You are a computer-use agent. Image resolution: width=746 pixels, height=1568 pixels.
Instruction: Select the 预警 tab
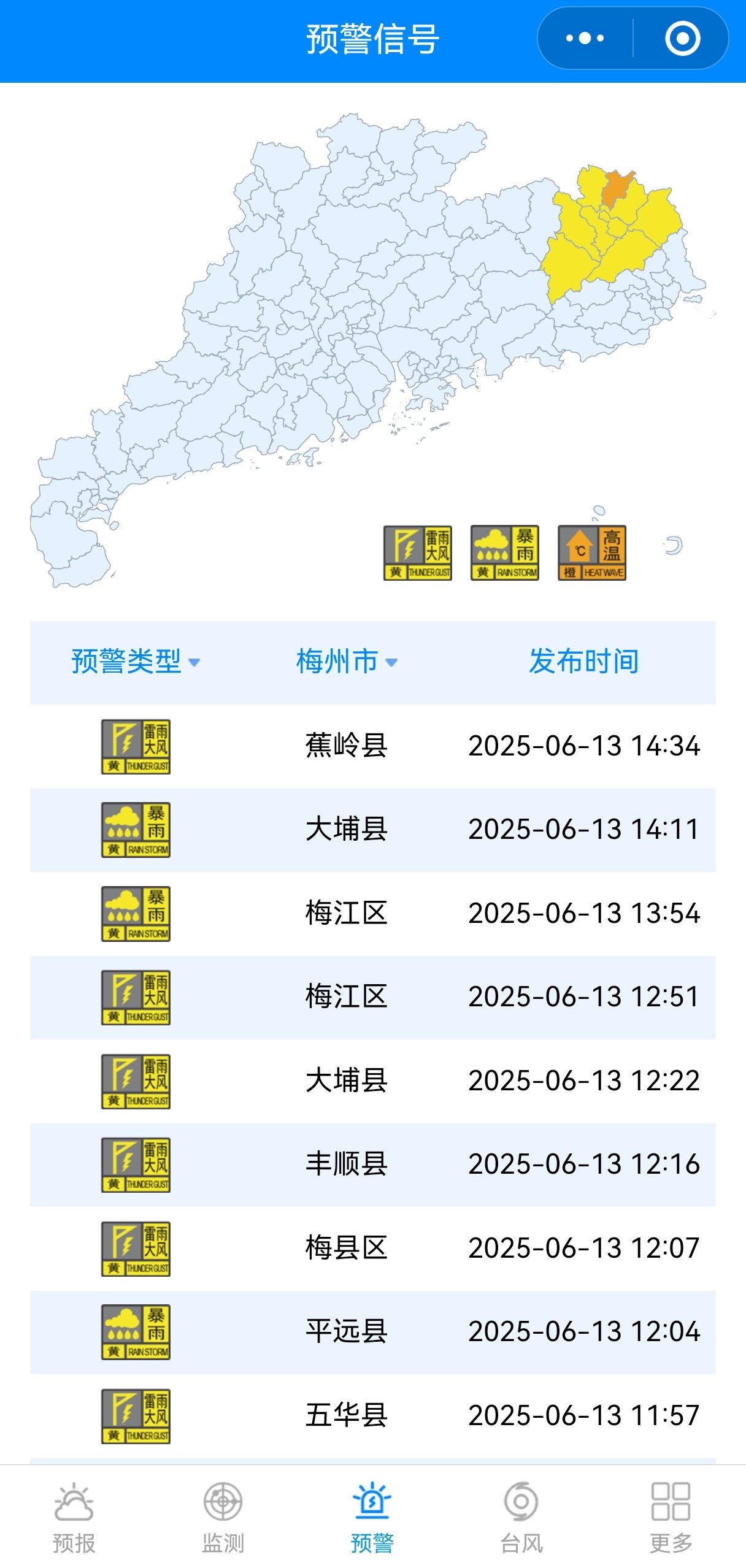[x=372, y=1517]
